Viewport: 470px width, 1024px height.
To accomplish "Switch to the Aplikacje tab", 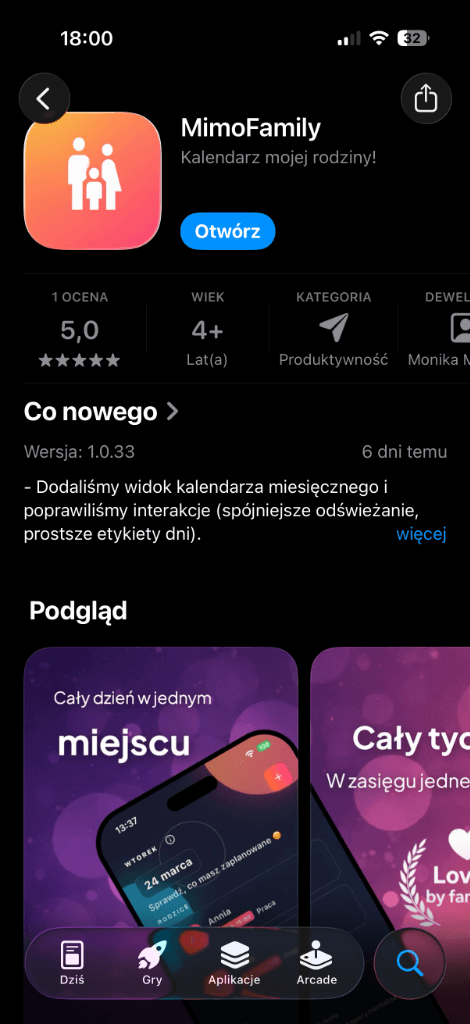I will point(234,963).
